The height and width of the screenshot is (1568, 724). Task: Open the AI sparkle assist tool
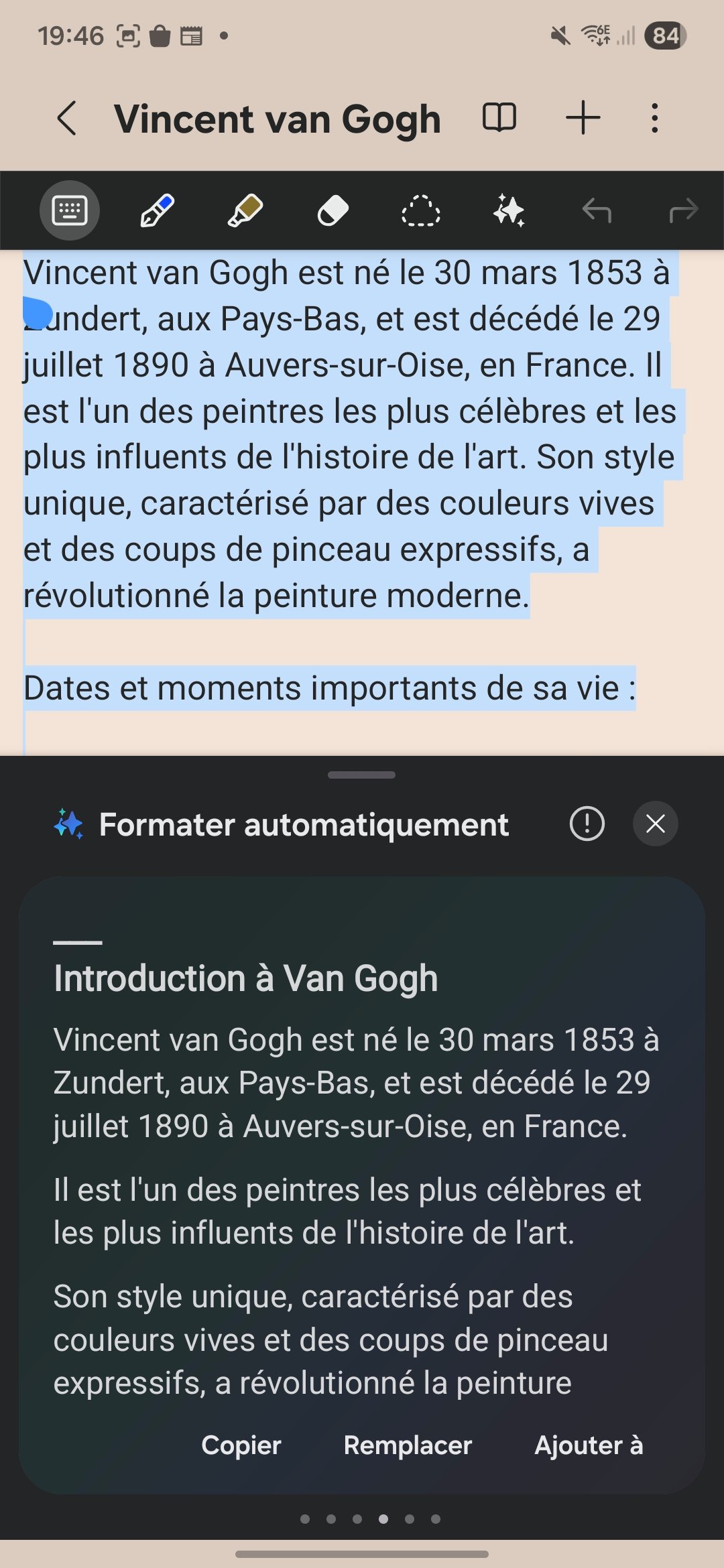509,210
